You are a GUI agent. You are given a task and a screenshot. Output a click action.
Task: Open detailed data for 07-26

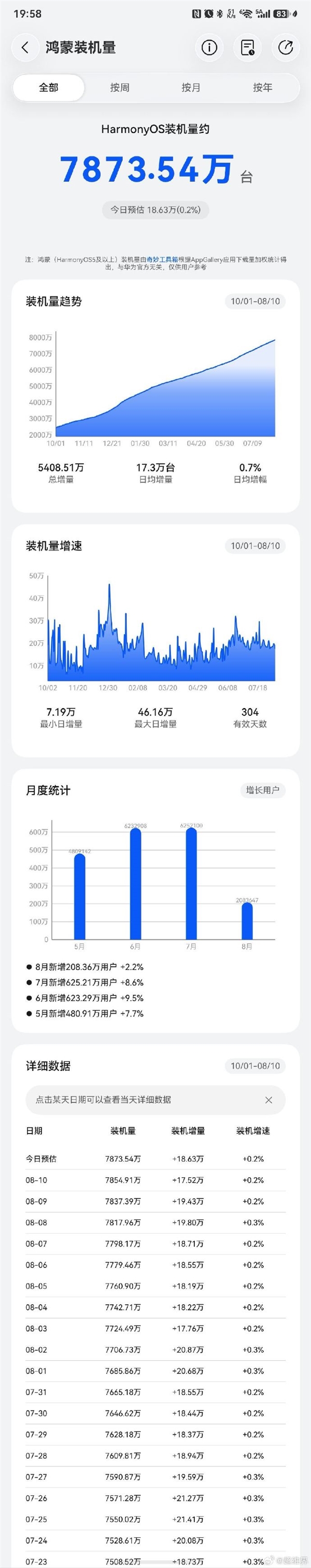(x=155, y=1498)
